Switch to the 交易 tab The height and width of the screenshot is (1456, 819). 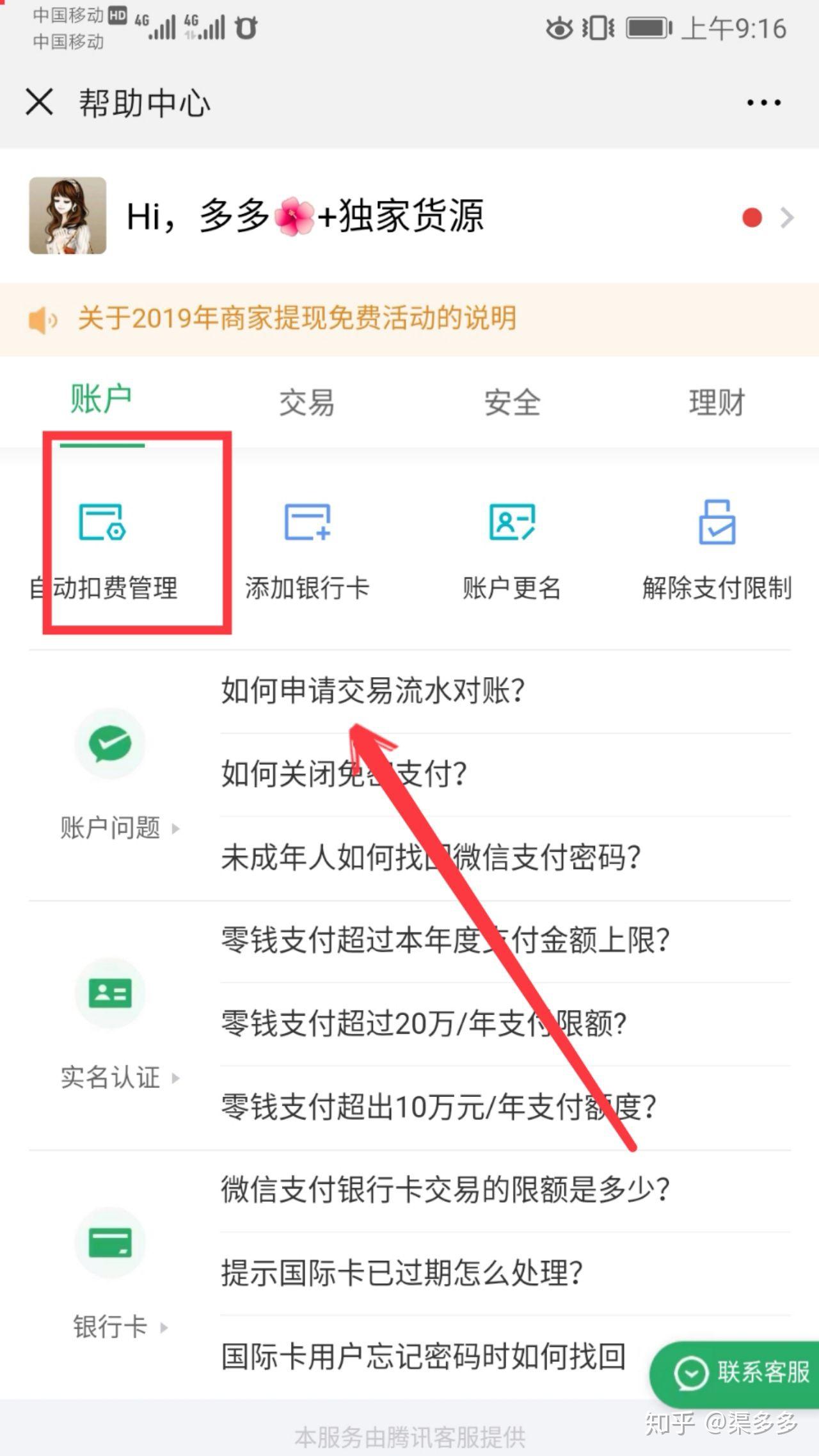pos(306,403)
